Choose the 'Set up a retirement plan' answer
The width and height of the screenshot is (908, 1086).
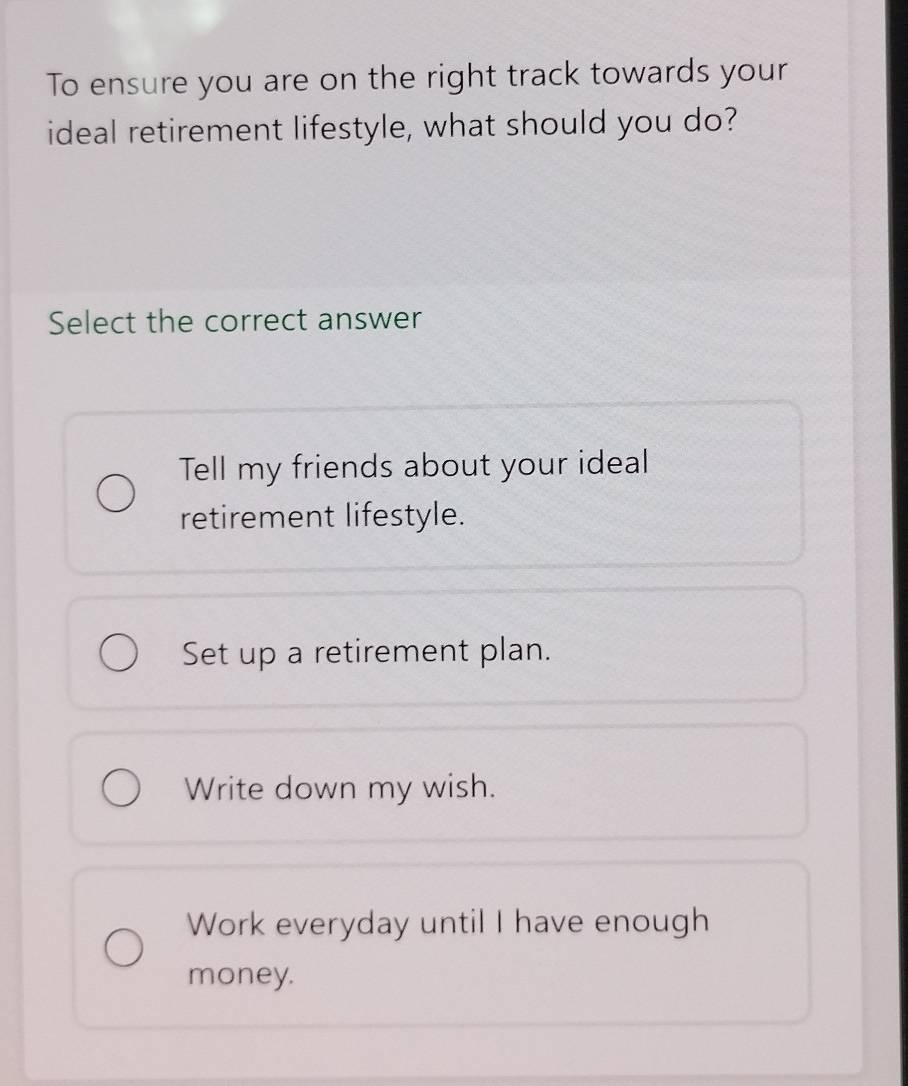pyautogui.click(x=118, y=652)
